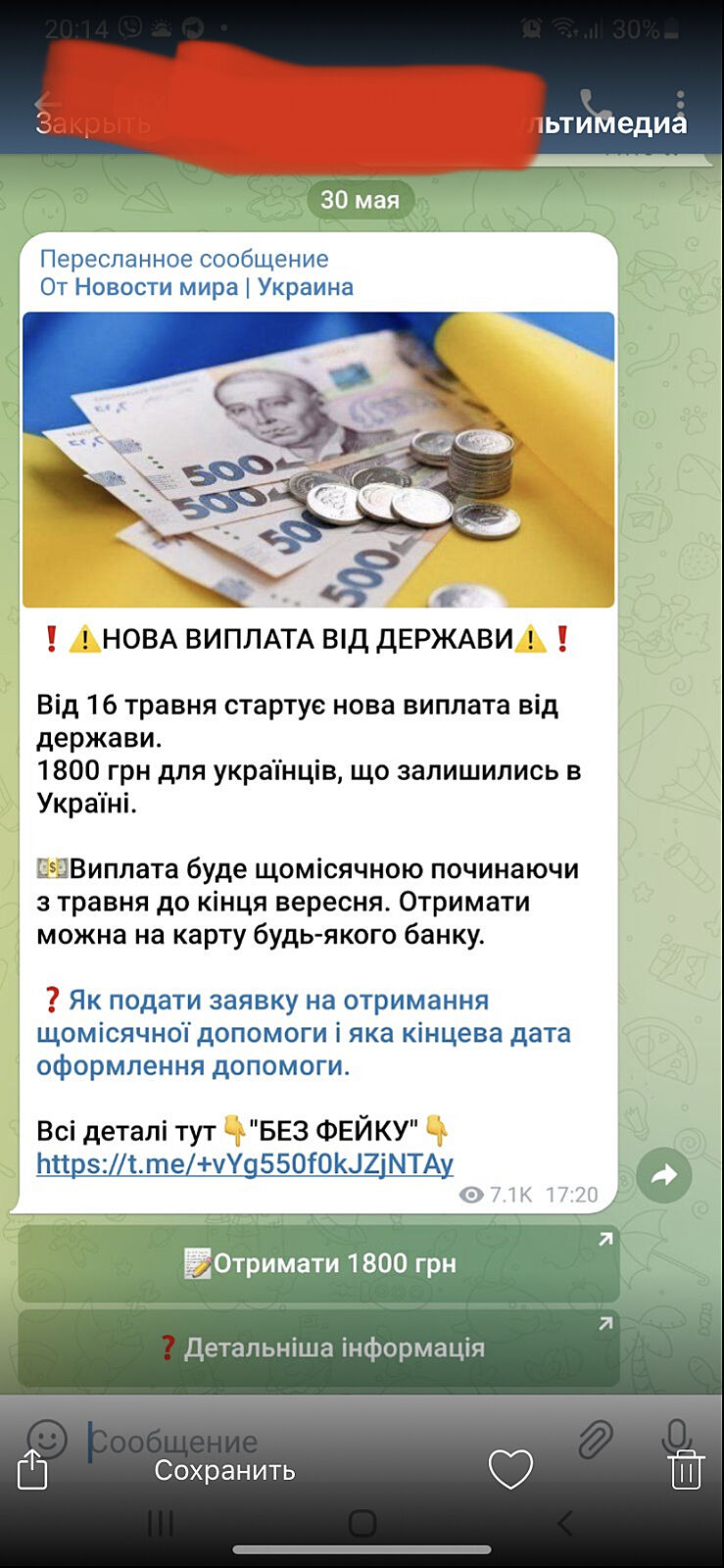Mark this picture with the heart
This screenshot has height=1568, width=724.
coord(510,1469)
